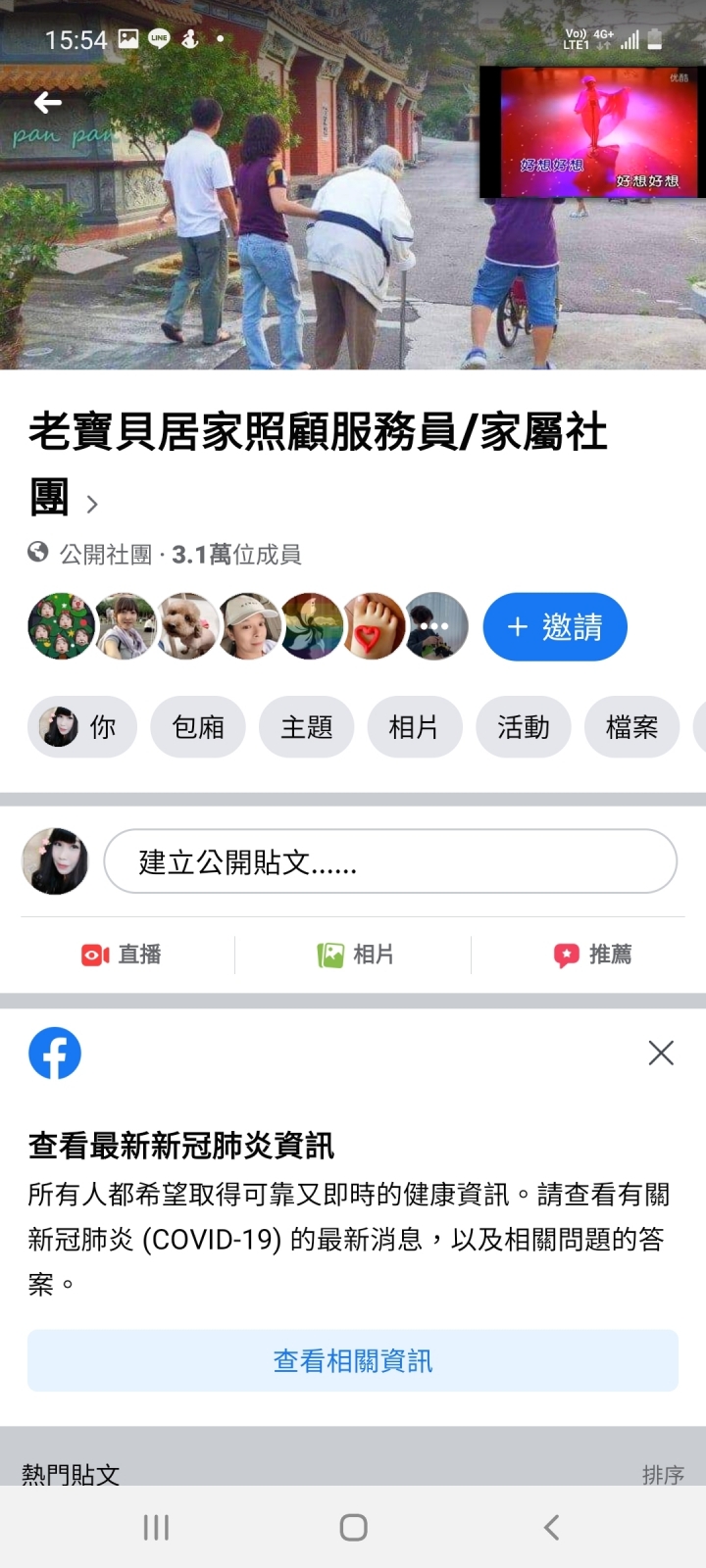706x1568 pixels.
Task: Open the 活動 chip
Action: click(523, 727)
